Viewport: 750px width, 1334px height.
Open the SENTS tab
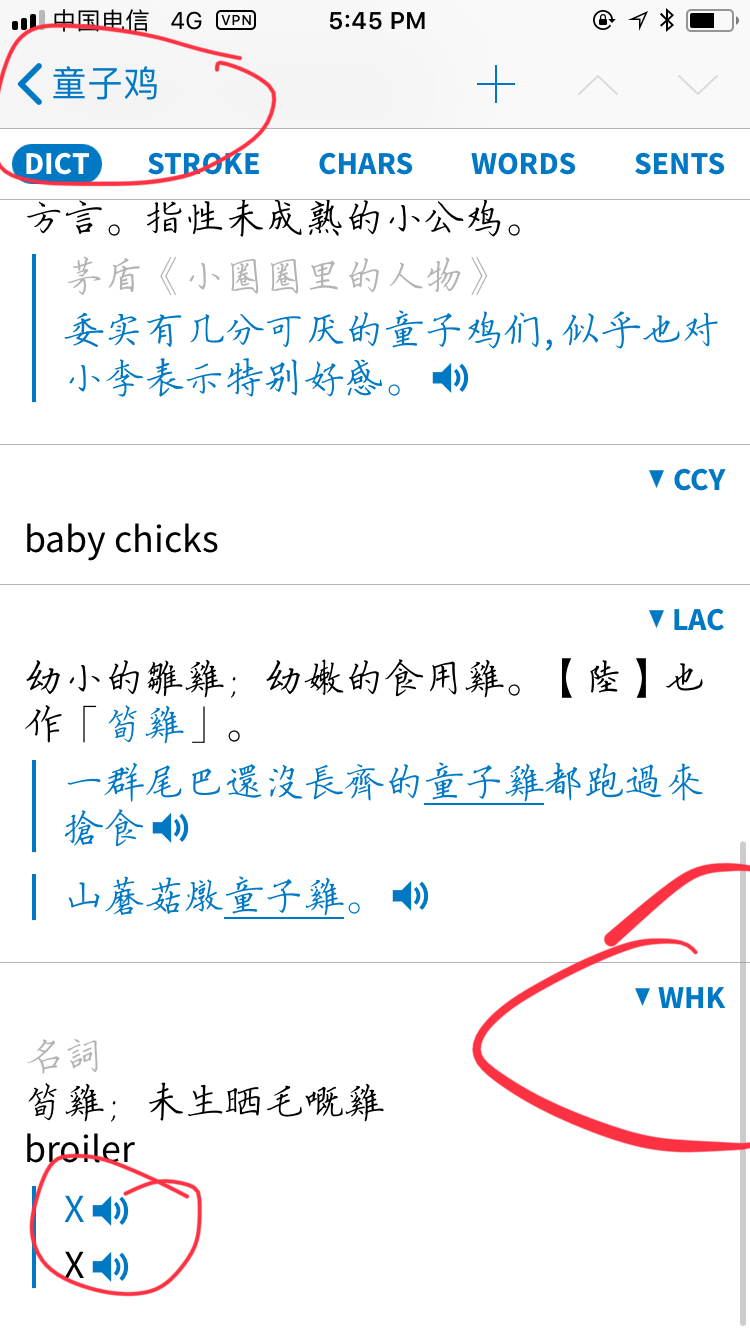pyautogui.click(x=679, y=164)
